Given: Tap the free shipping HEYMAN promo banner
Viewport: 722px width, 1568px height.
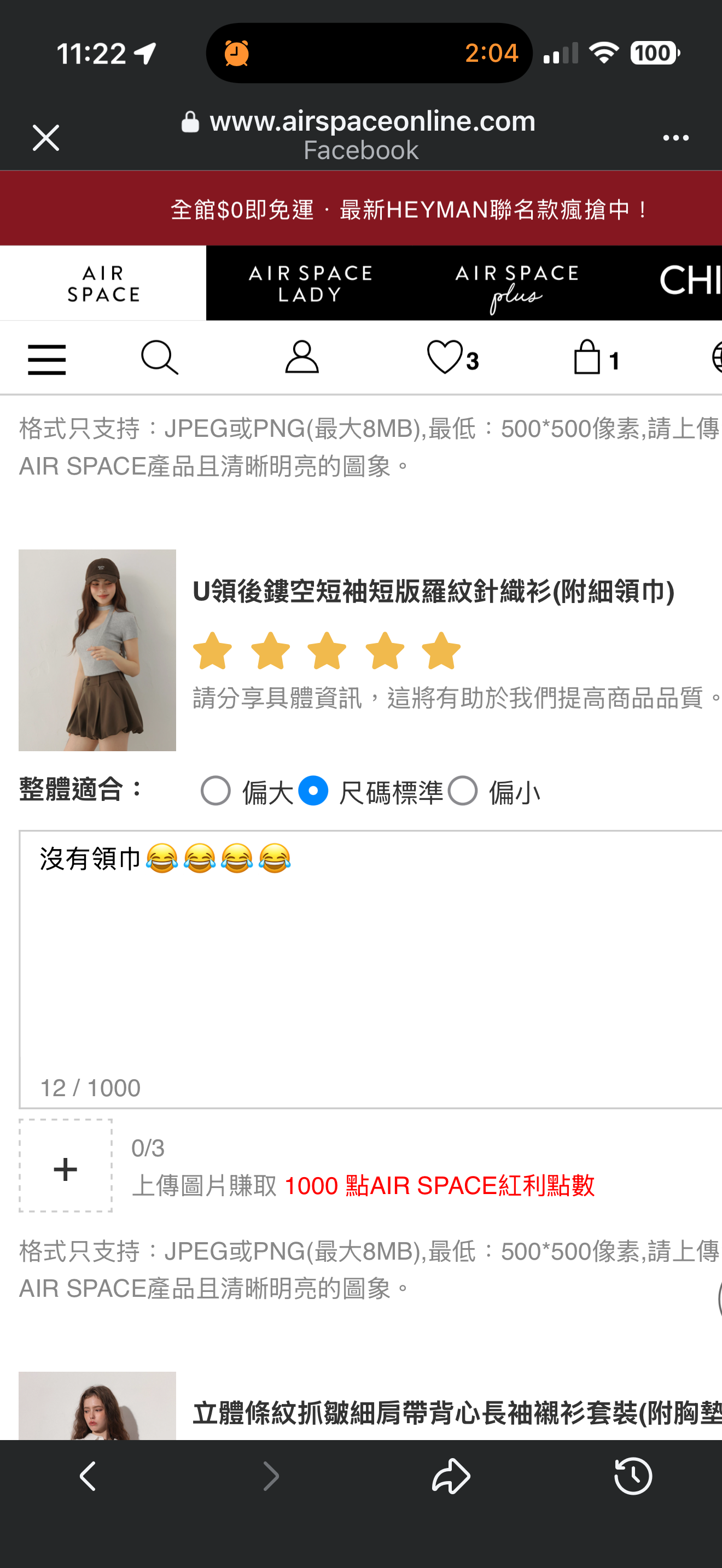Looking at the screenshot, I should tap(409, 209).
